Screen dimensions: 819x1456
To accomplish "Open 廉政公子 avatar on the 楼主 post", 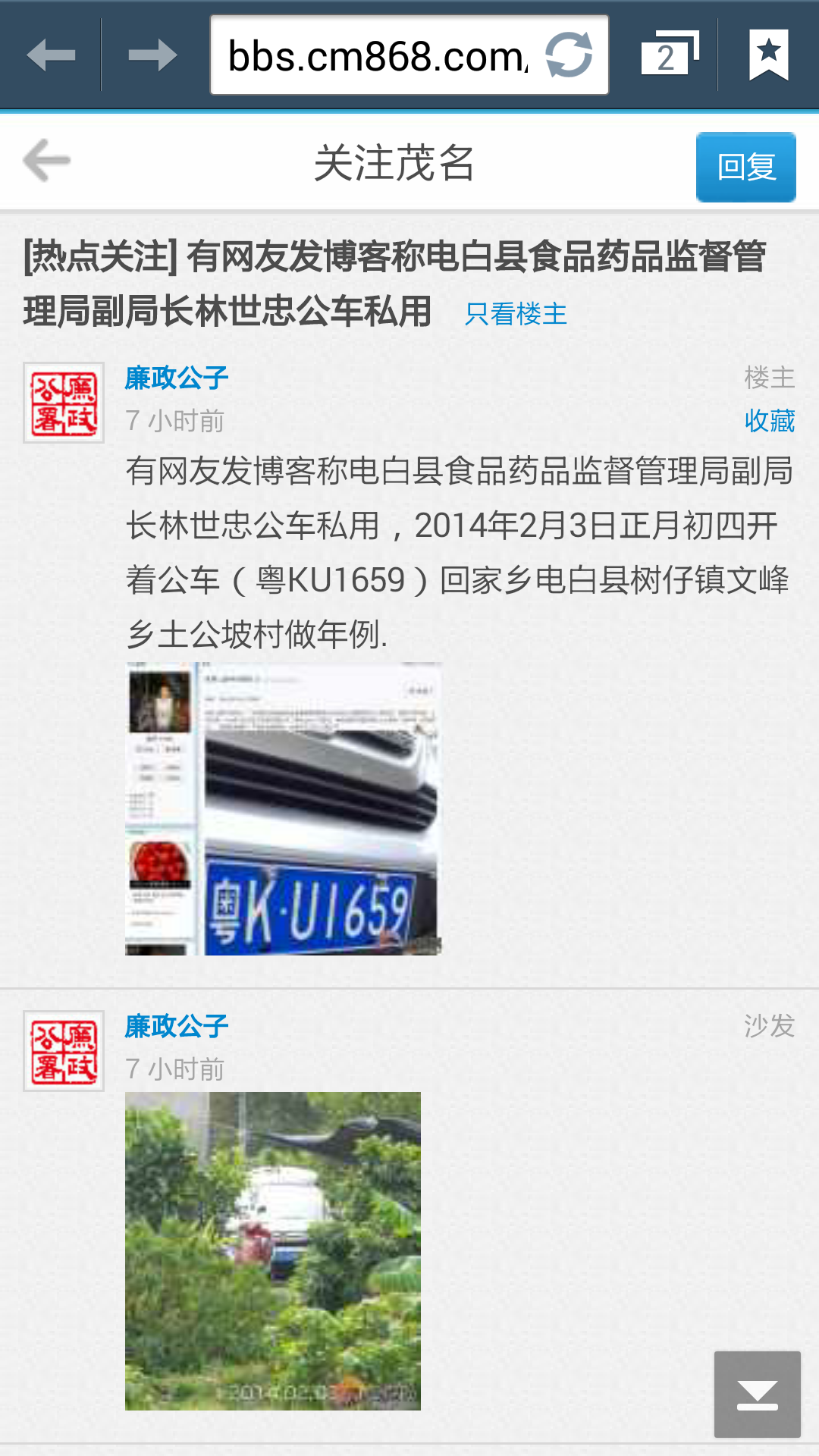I will point(64,403).
